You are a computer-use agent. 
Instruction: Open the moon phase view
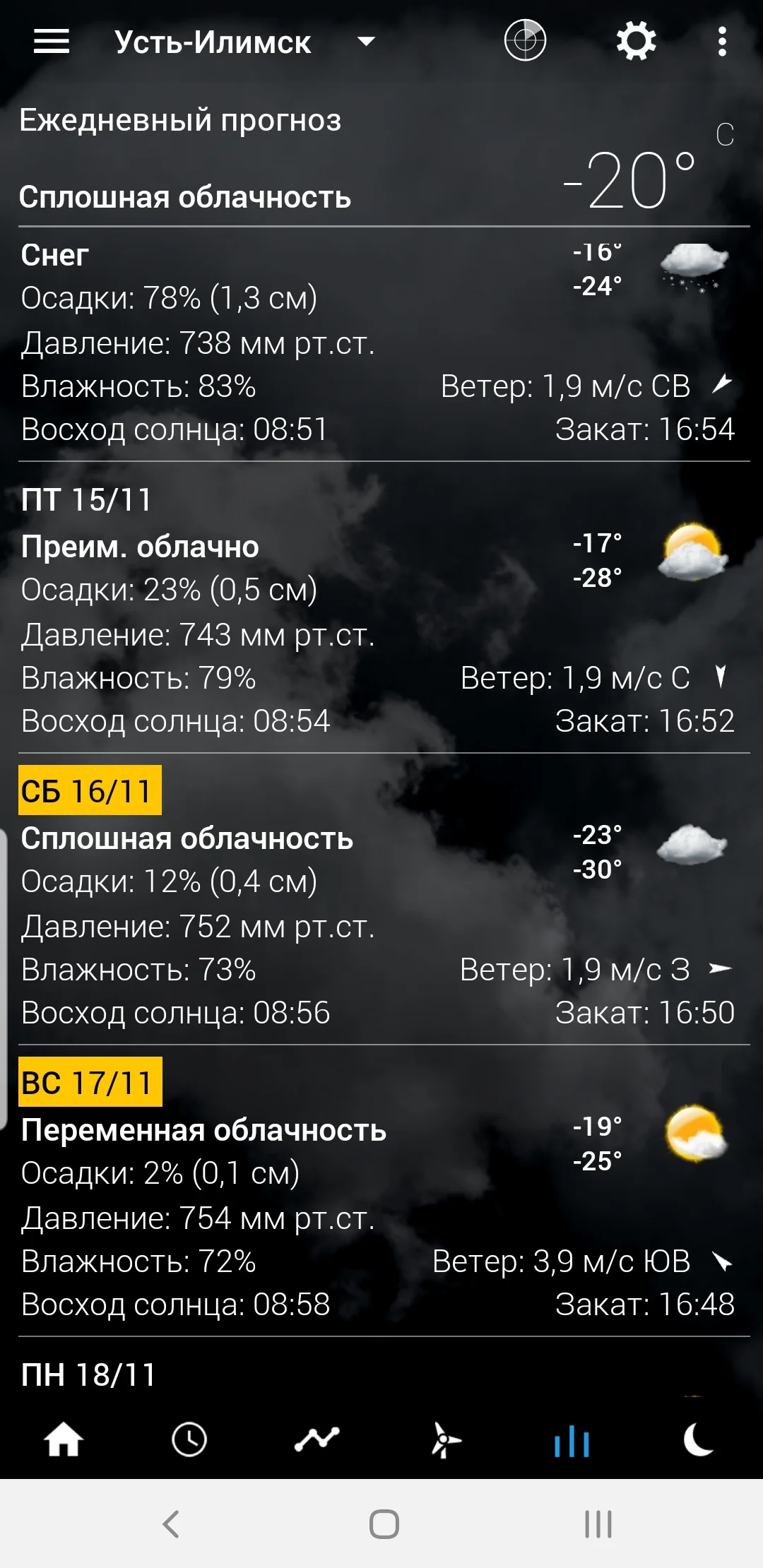click(x=698, y=1439)
